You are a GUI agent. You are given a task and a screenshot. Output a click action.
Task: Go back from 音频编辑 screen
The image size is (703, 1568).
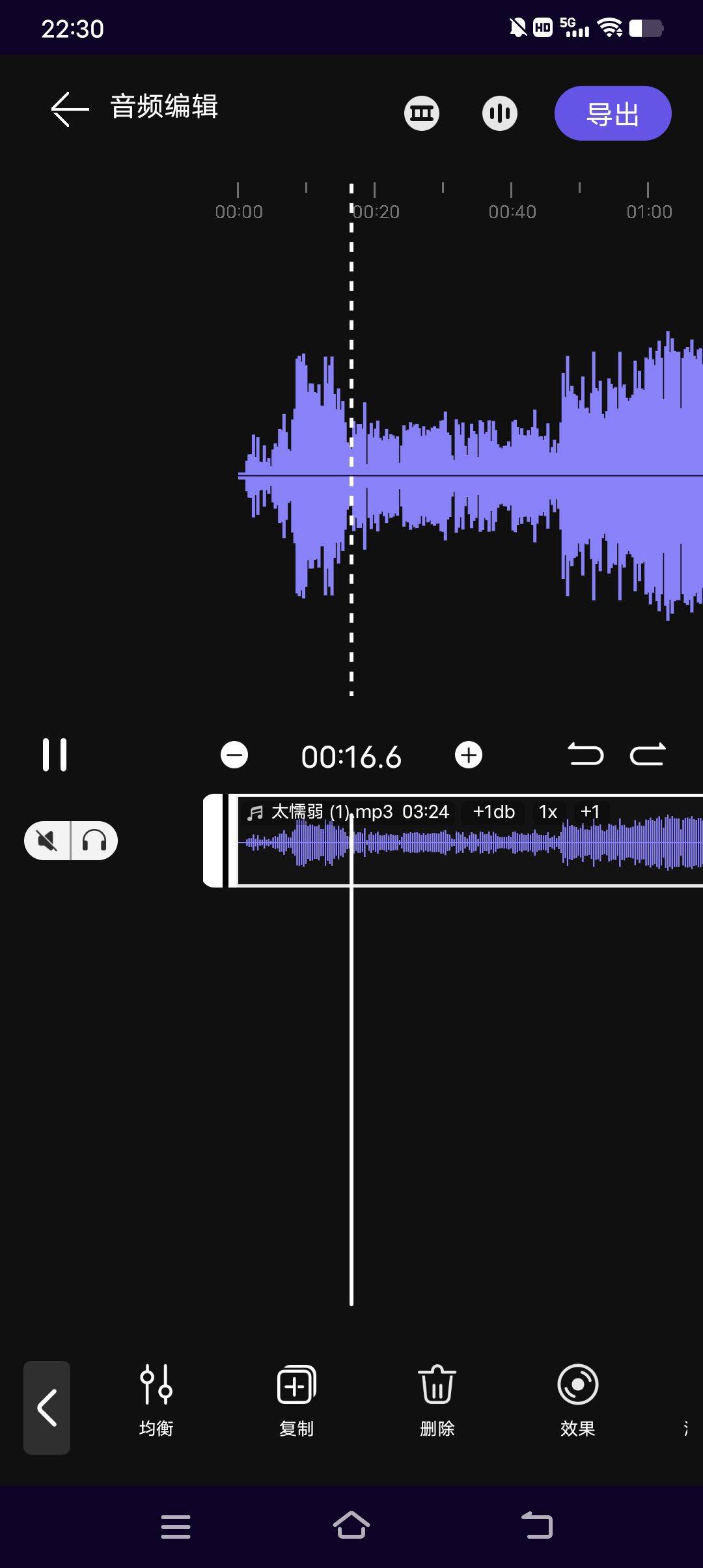69,108
